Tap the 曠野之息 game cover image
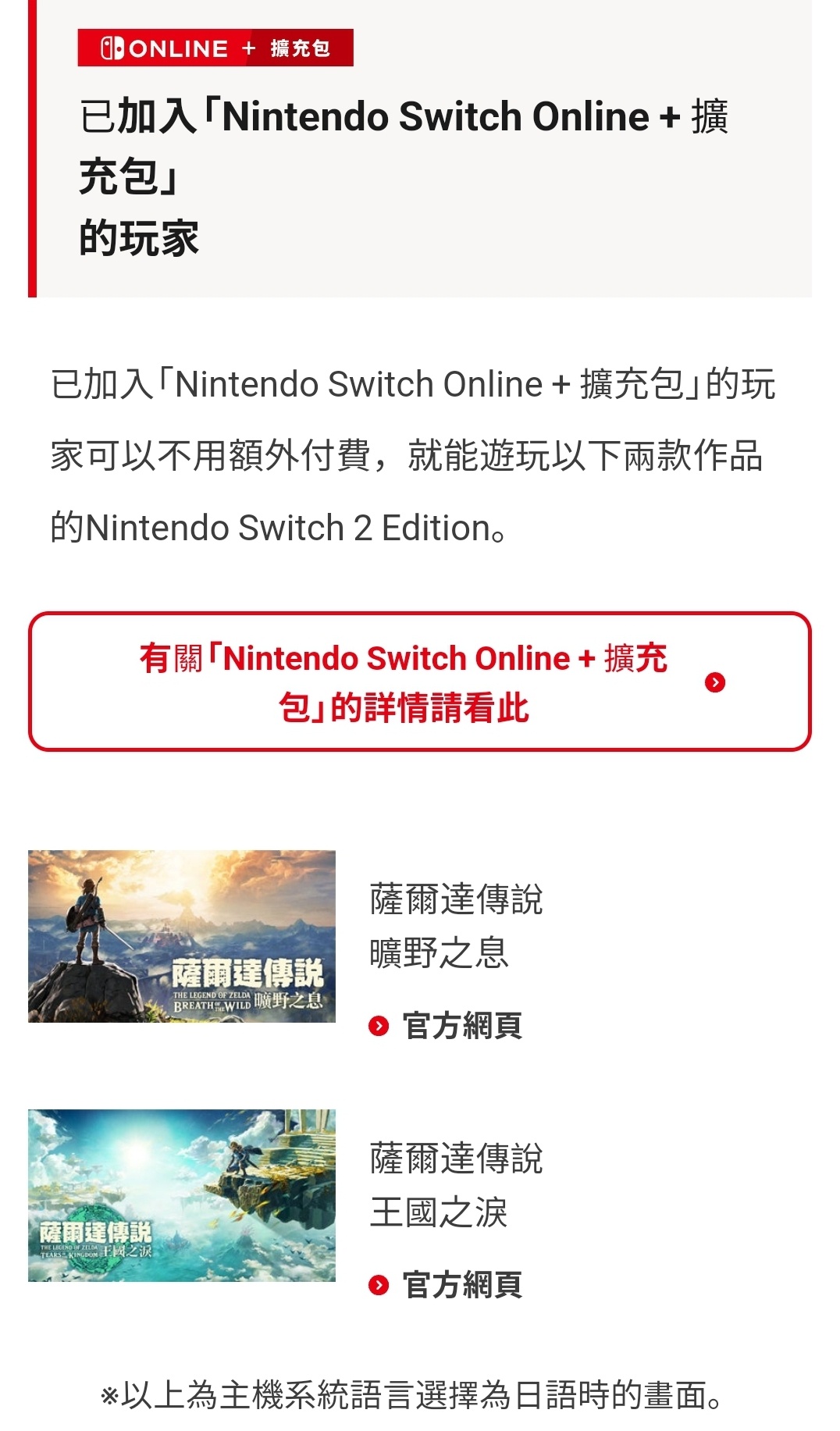This screenshot has height=1431, width=840. pos(182,936)
